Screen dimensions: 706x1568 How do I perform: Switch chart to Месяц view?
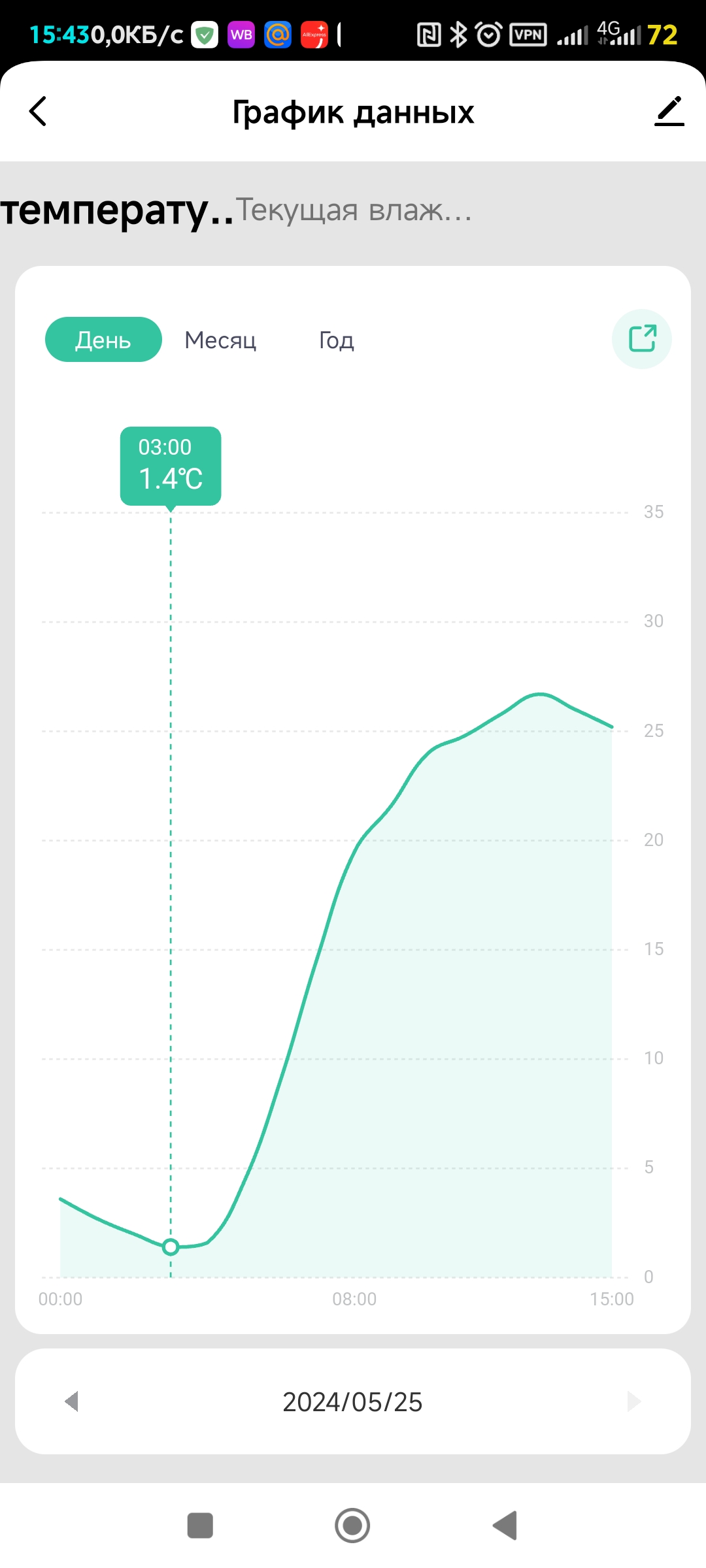pos(220,340)
